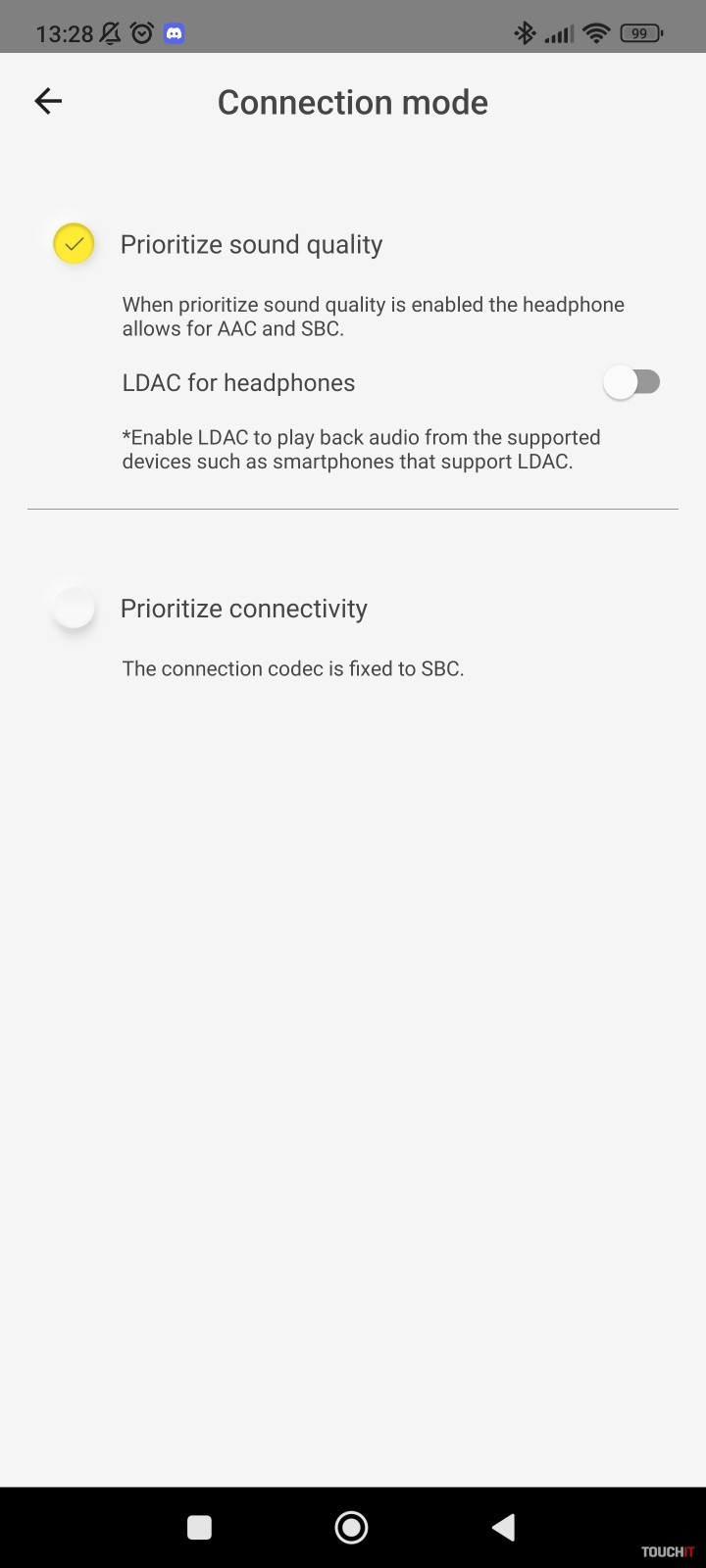
Task: Select Prioritize sound quality option
Action: [74, 244]
